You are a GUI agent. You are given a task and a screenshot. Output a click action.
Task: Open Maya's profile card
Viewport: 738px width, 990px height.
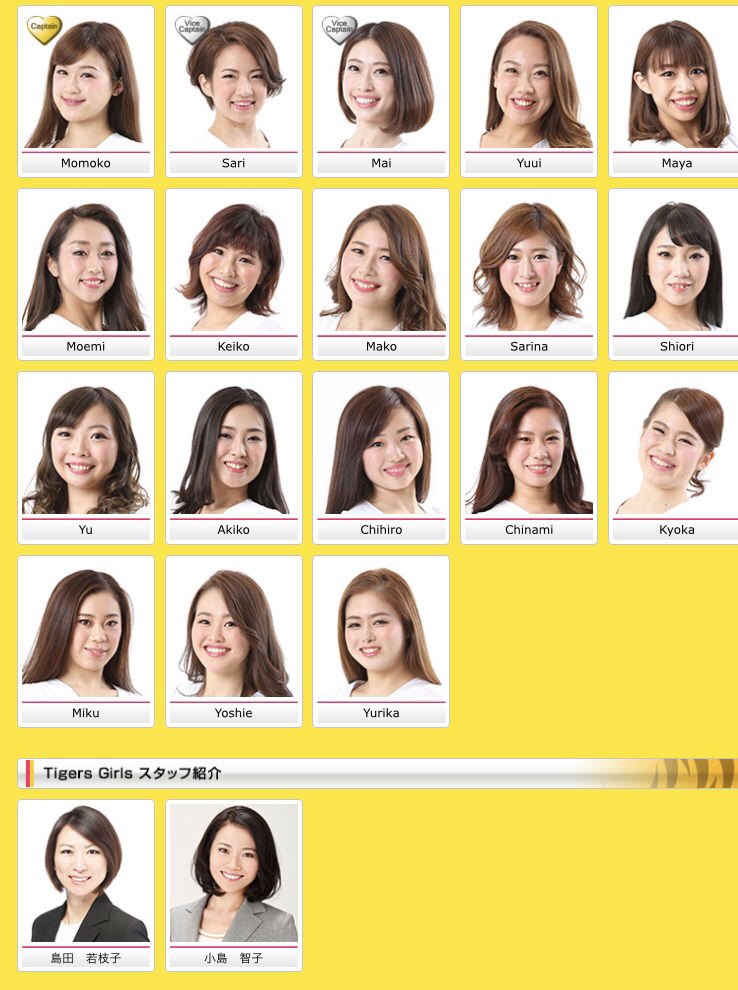coord(675,92)
